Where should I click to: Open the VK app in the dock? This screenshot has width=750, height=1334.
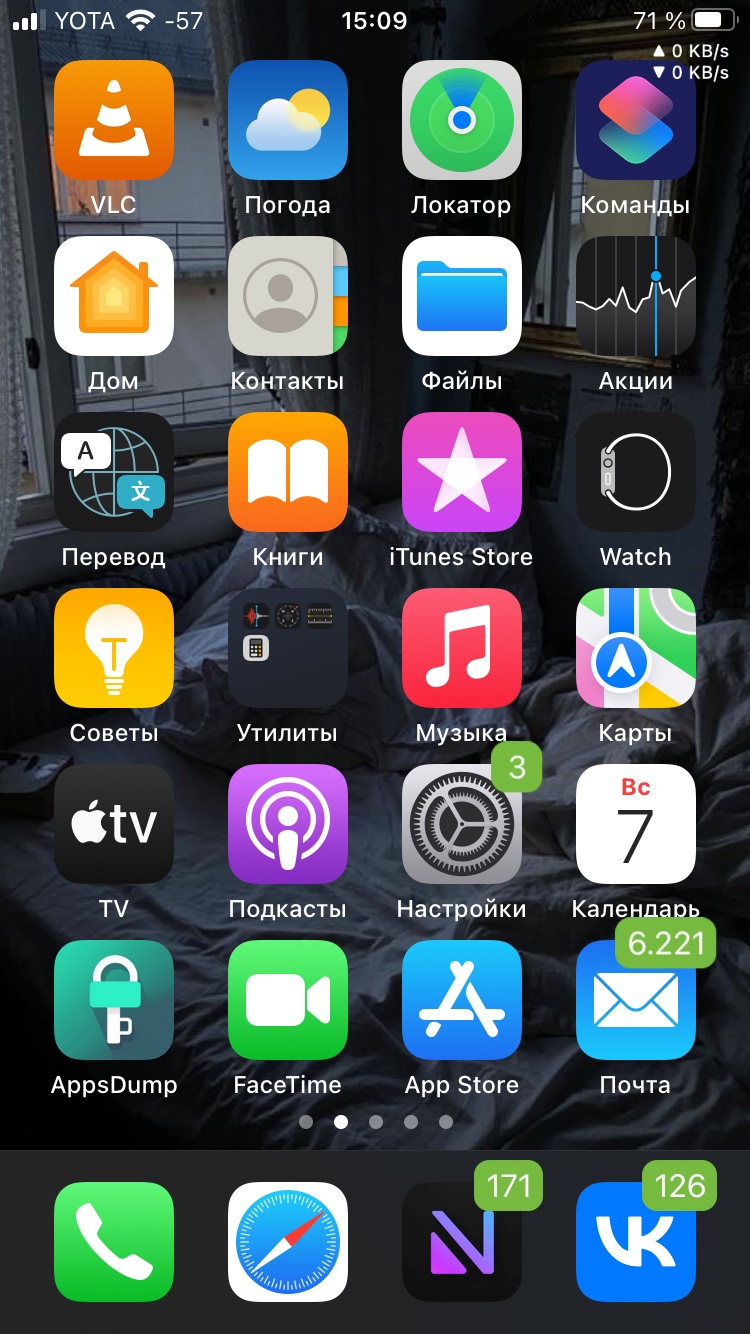636,1242
